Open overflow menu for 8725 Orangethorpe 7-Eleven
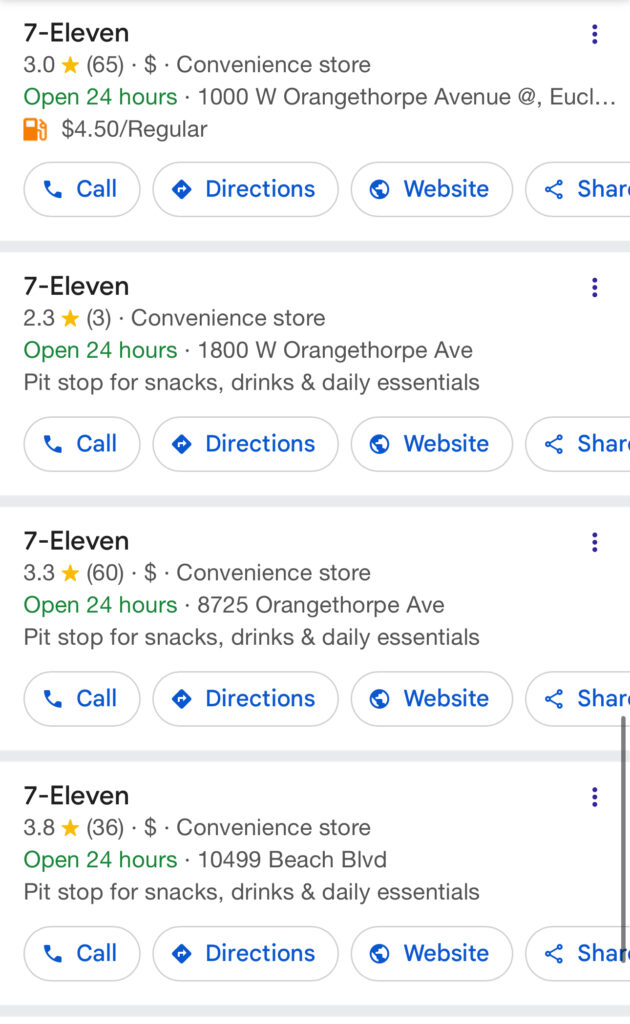This screenshot has width=630, height=1024. coord(594,543)
